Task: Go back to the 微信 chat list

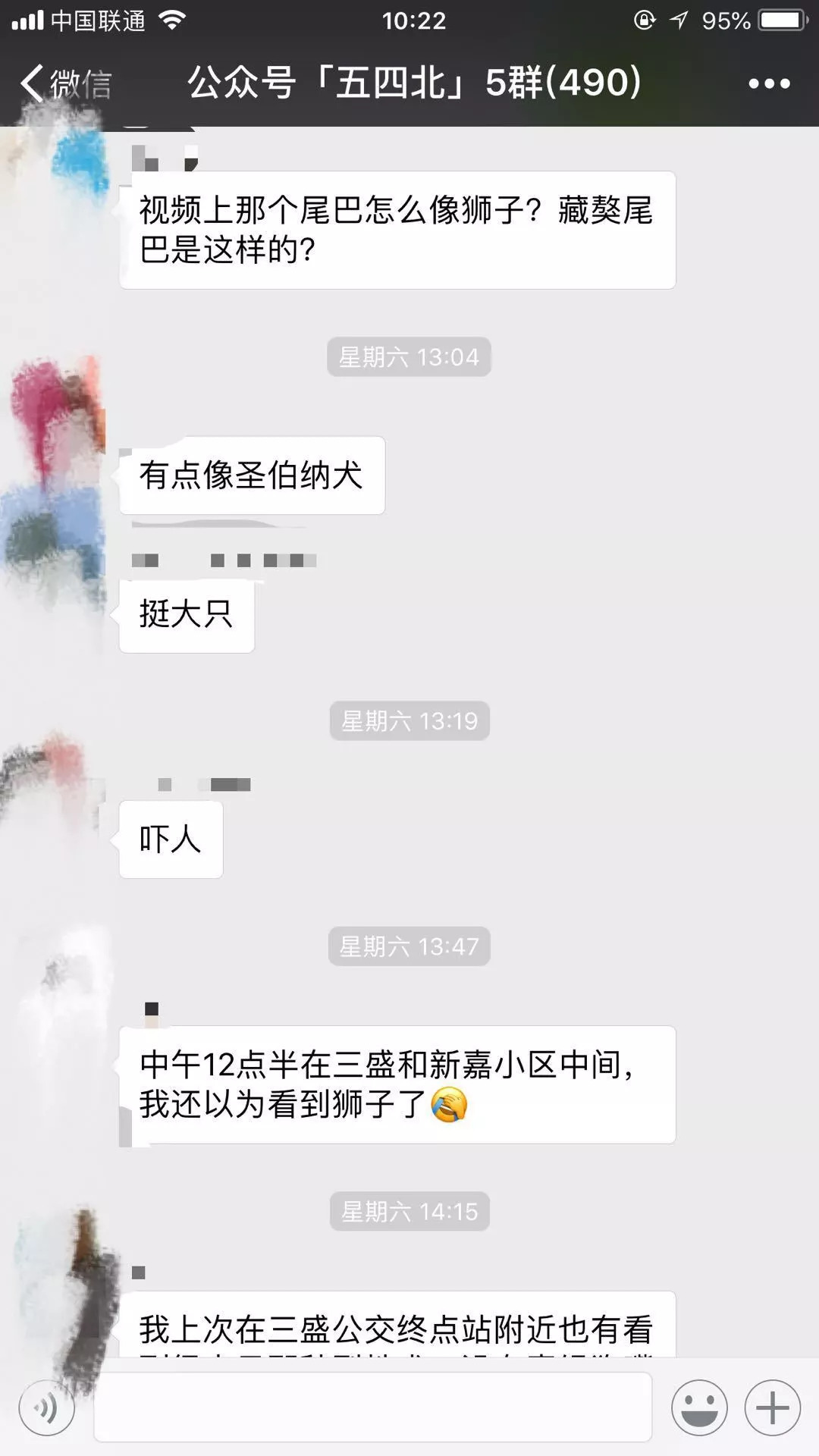Action: (65, 83)
